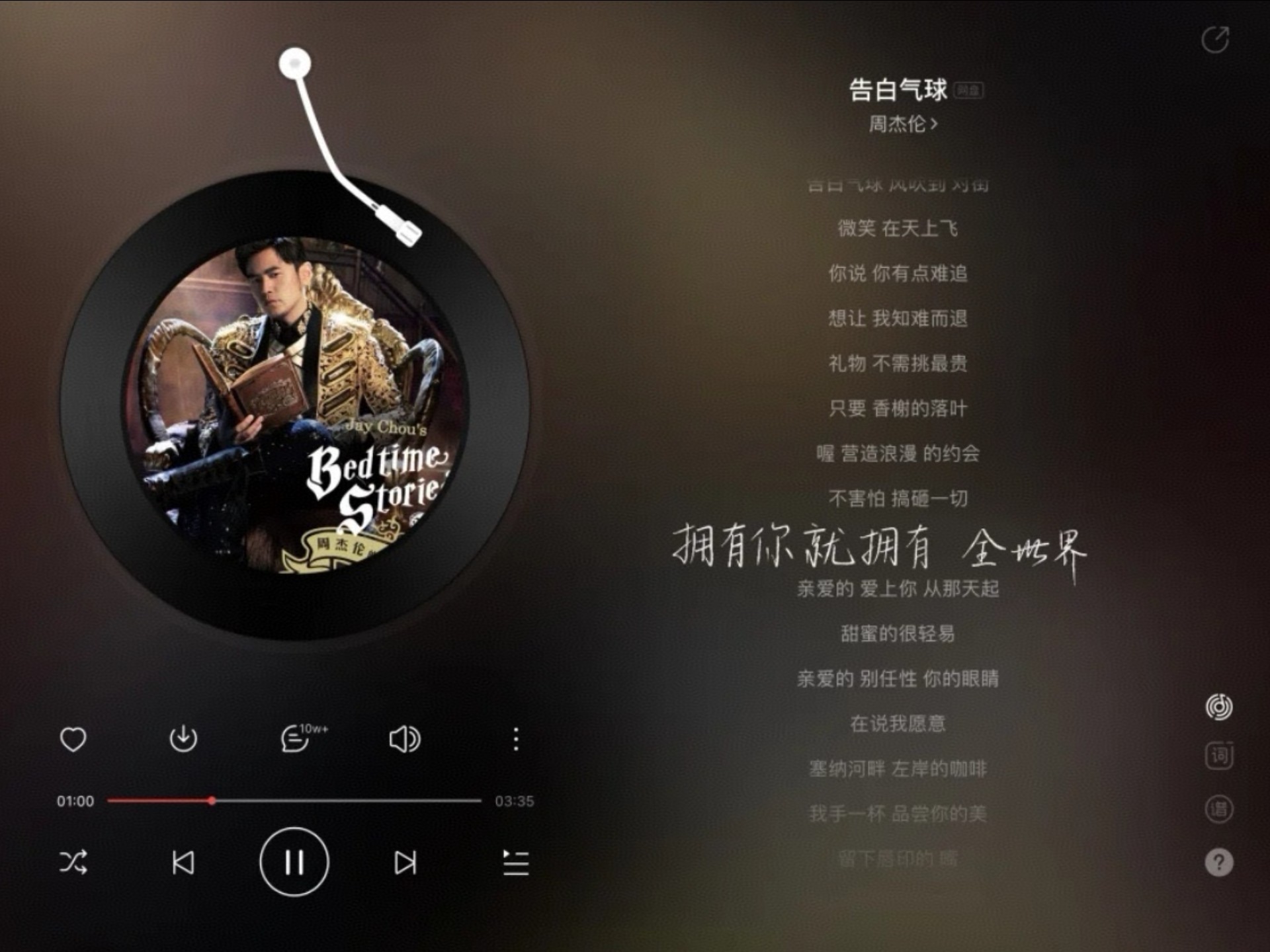The height and width of the screenshot is (952, 1270).
Task: Tap the album cover disc
Action: 295,405
